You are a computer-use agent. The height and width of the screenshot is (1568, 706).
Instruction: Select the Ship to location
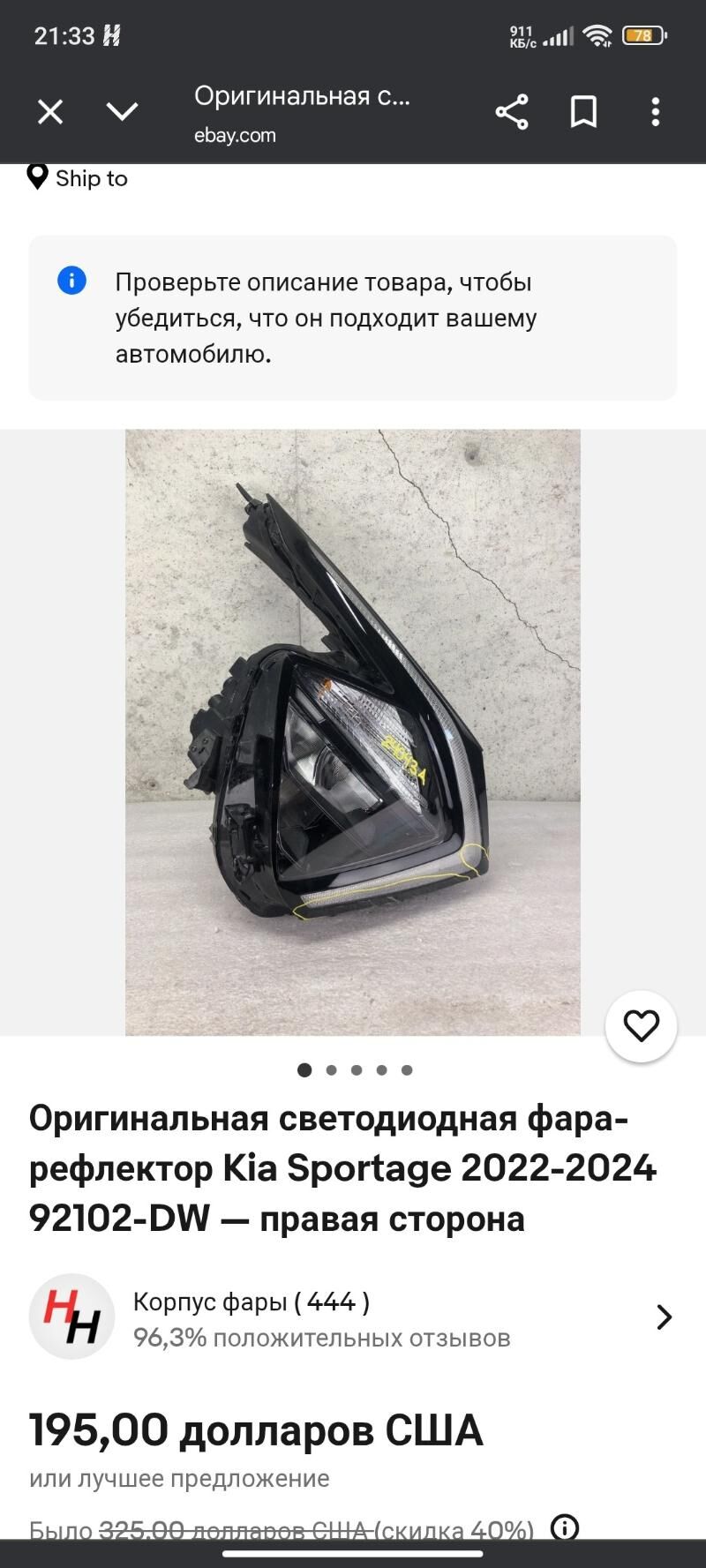pos(79,178)
